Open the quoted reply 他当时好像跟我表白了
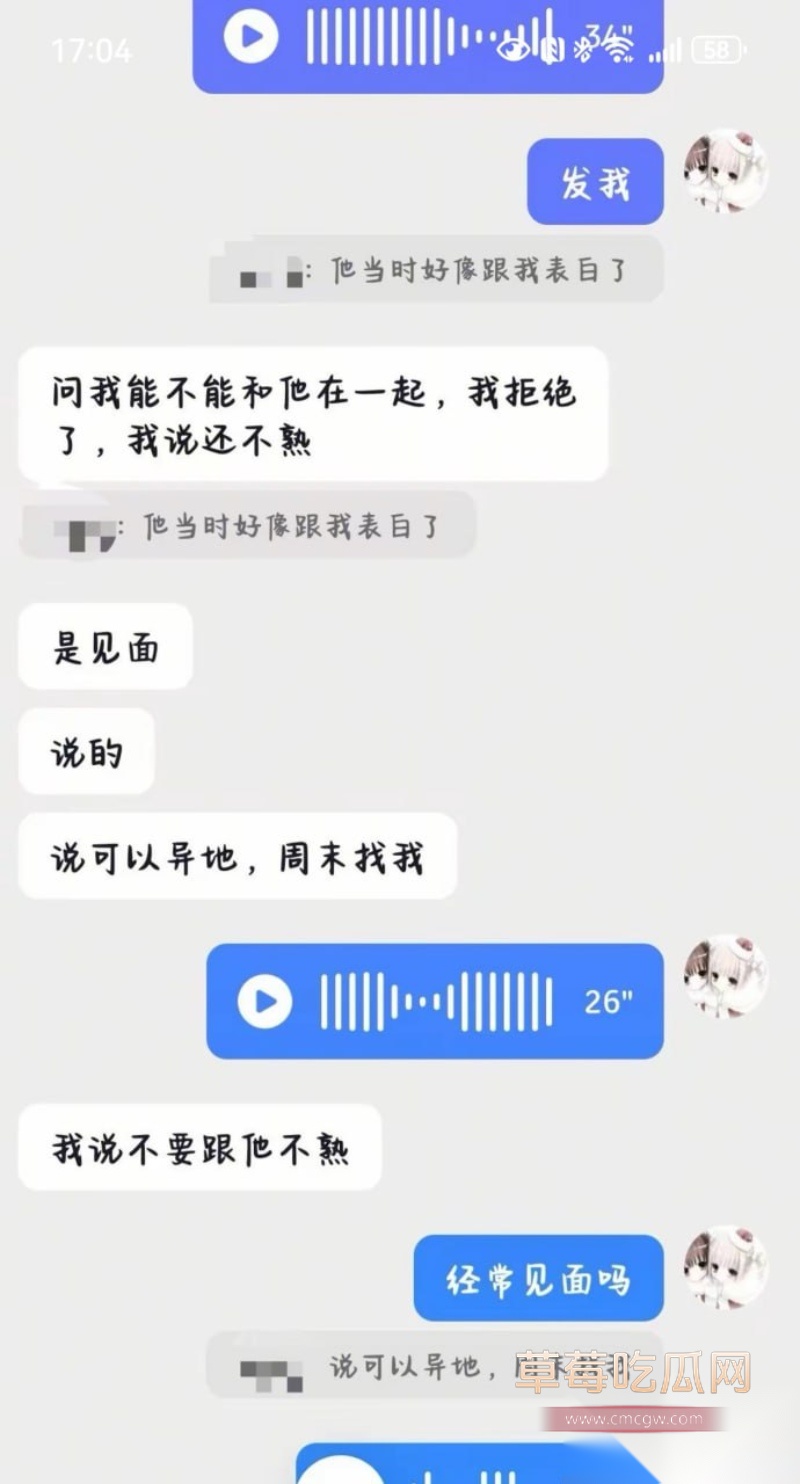Screen dimensions: 800x1484 435,270
